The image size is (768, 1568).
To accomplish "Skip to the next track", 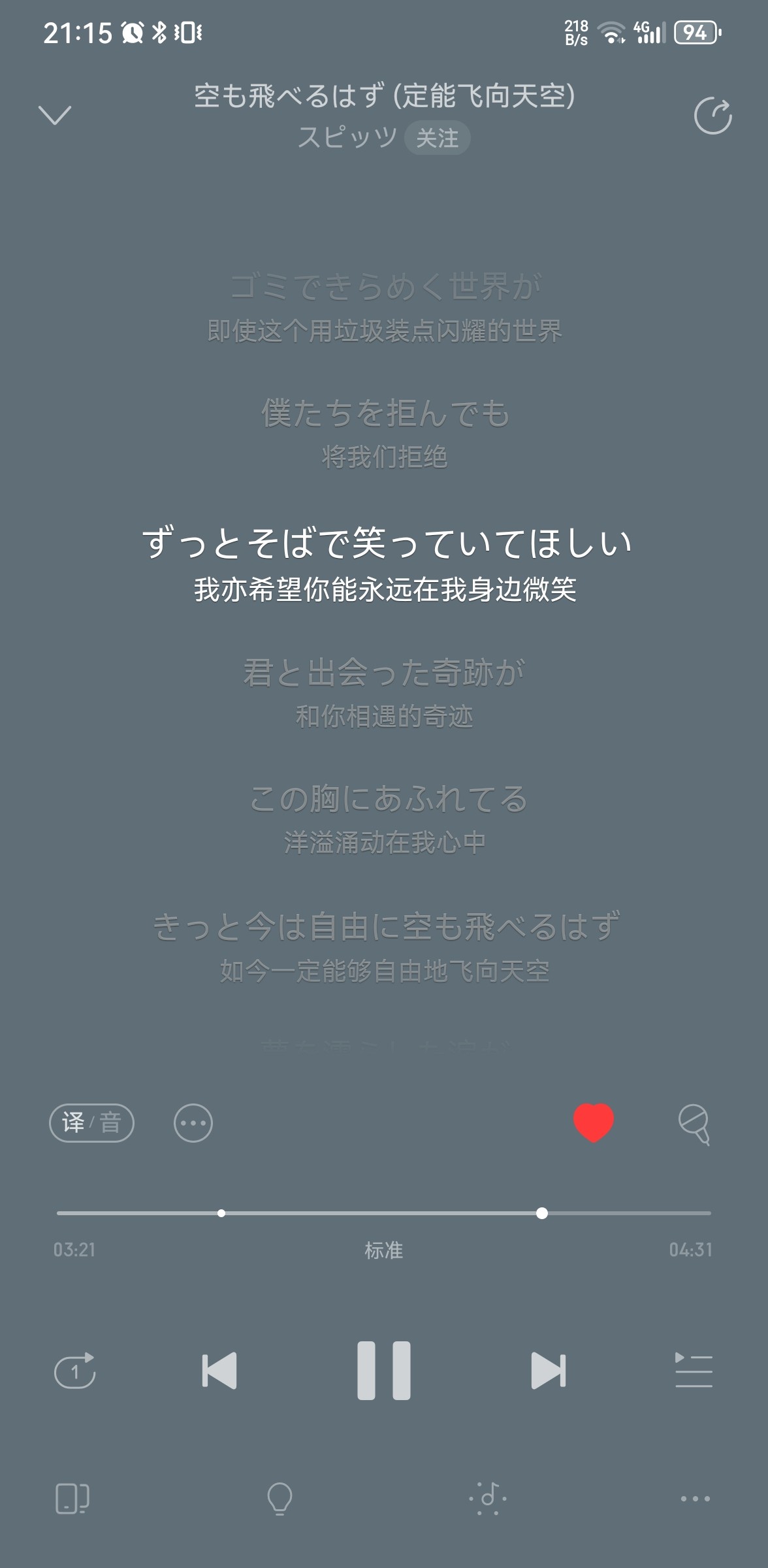I will click(x=549, y=1370).
